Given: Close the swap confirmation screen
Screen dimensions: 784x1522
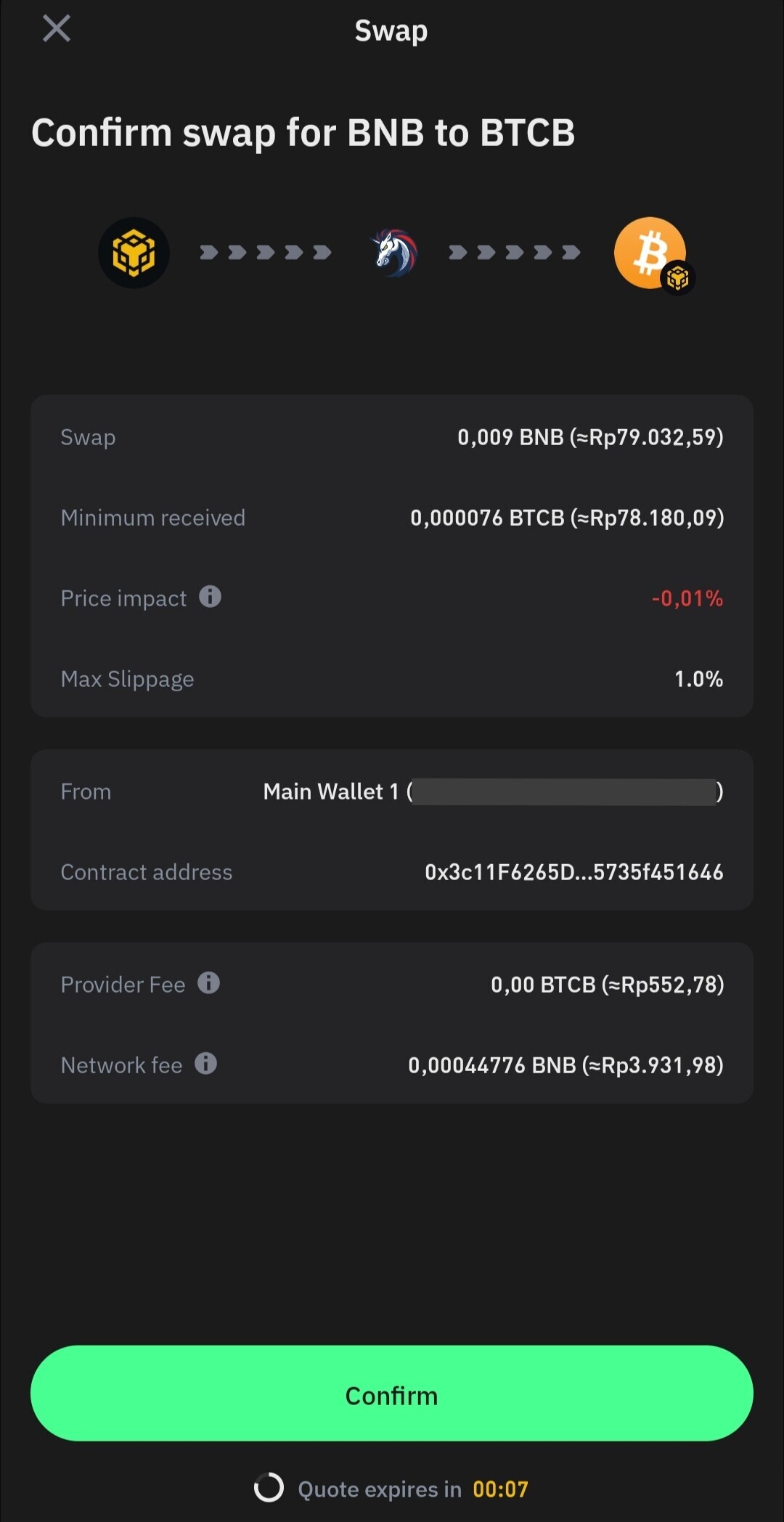Looking at the screenshot, I should [x=57, y=29].
